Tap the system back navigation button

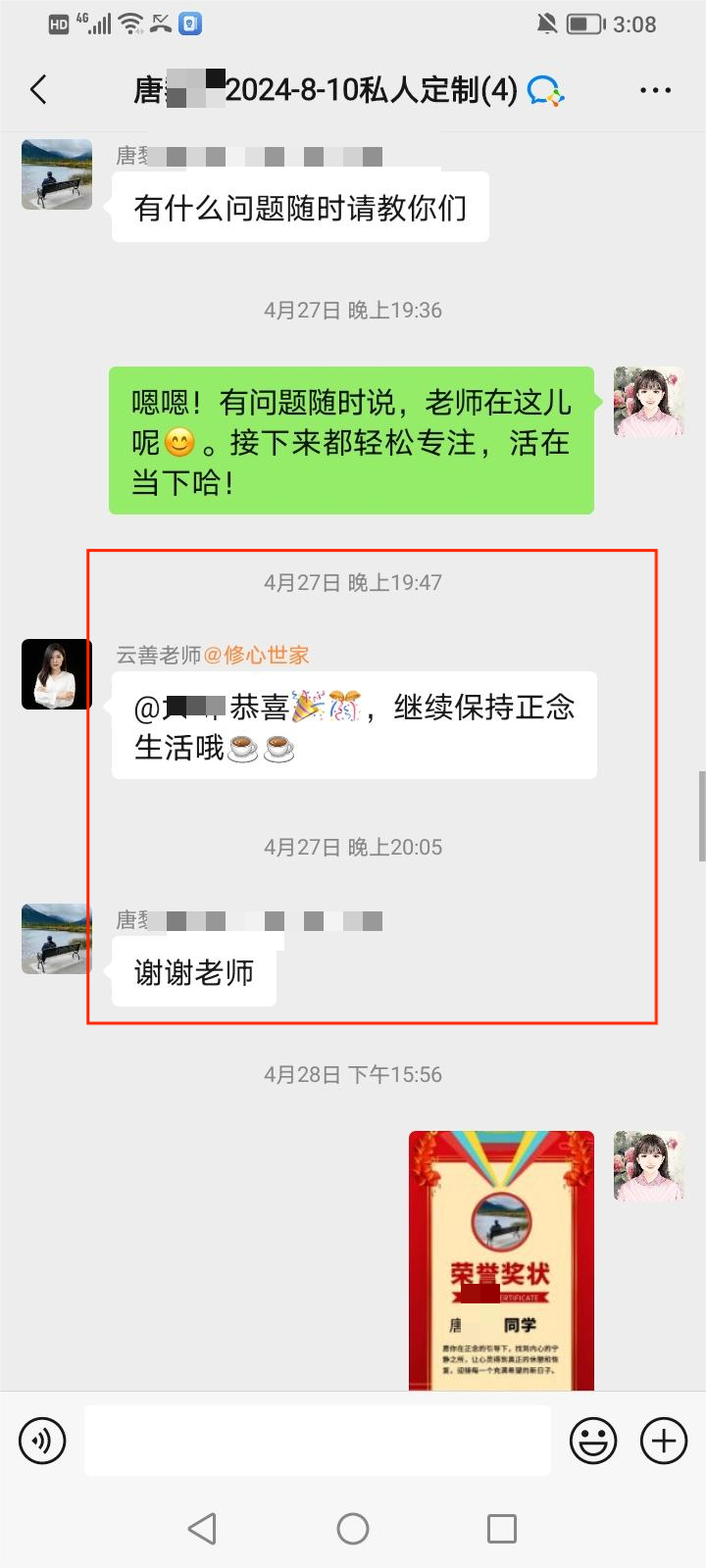tap(202, 1528)
